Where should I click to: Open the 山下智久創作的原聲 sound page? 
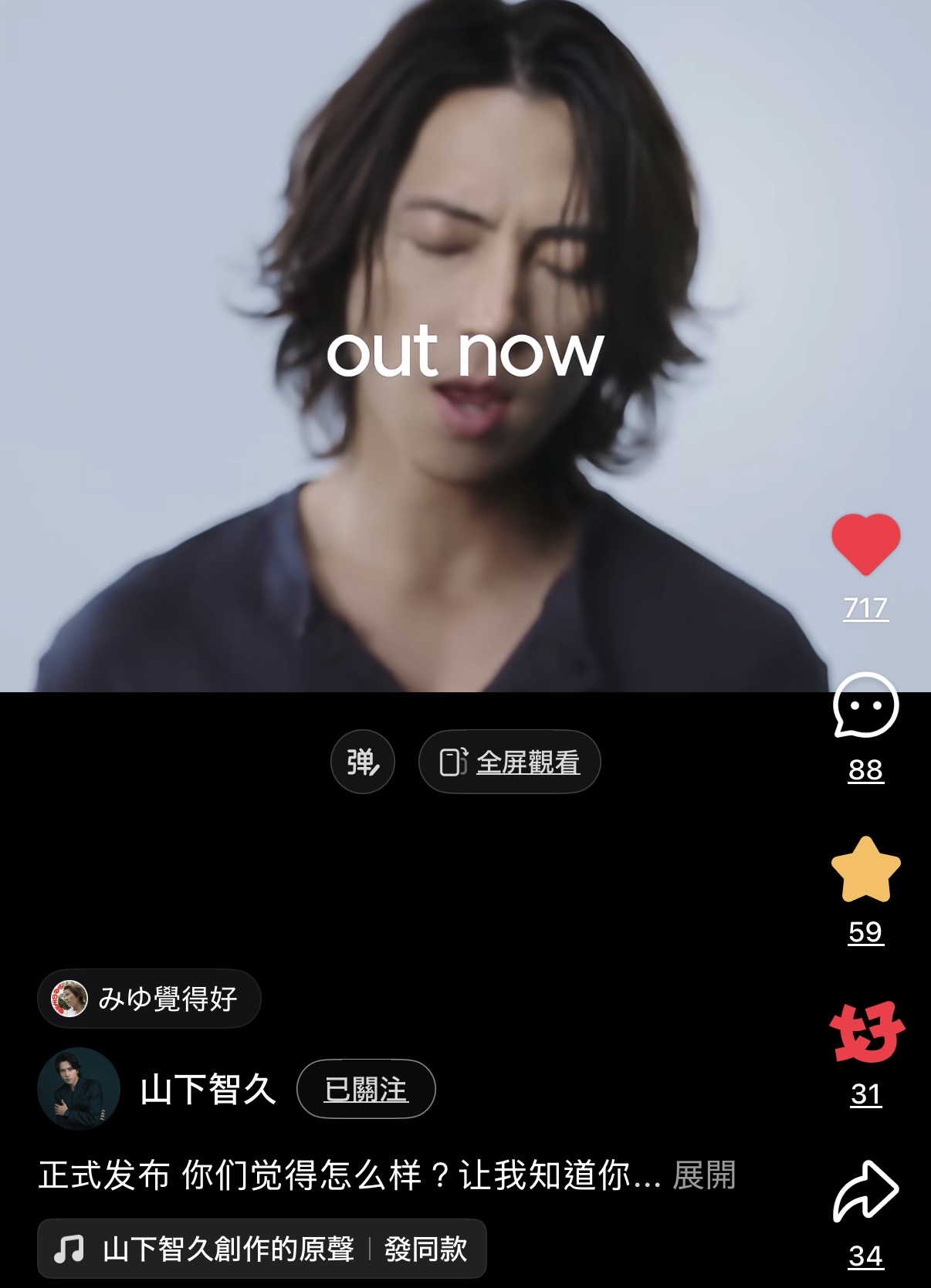pos(228,1249)
